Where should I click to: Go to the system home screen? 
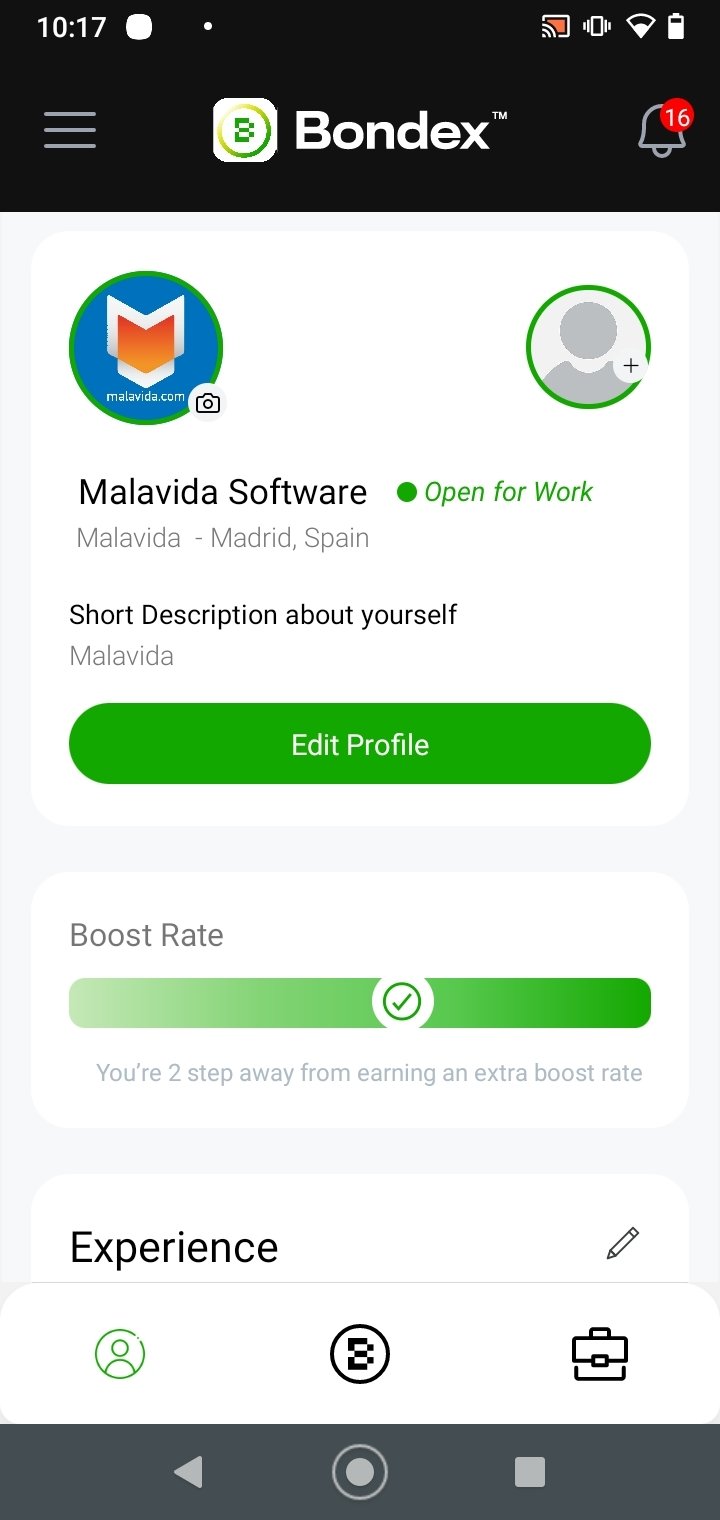[x=360, y=1472]
